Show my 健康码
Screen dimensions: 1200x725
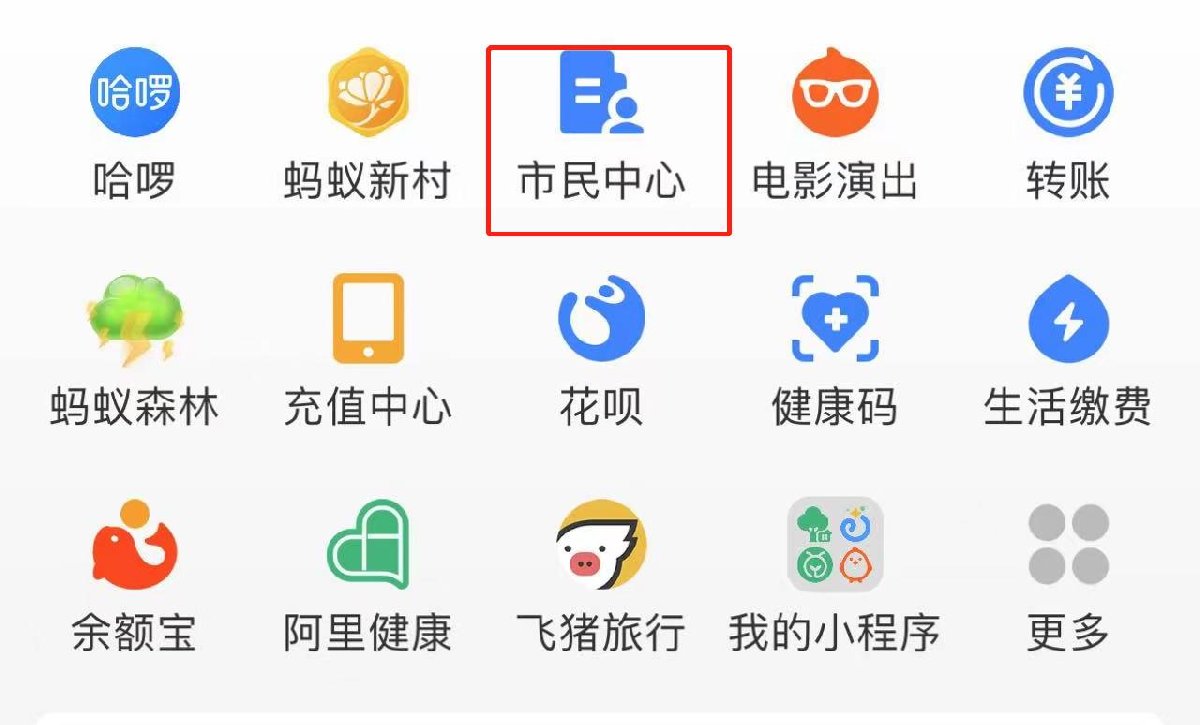[x=835, y=320]
